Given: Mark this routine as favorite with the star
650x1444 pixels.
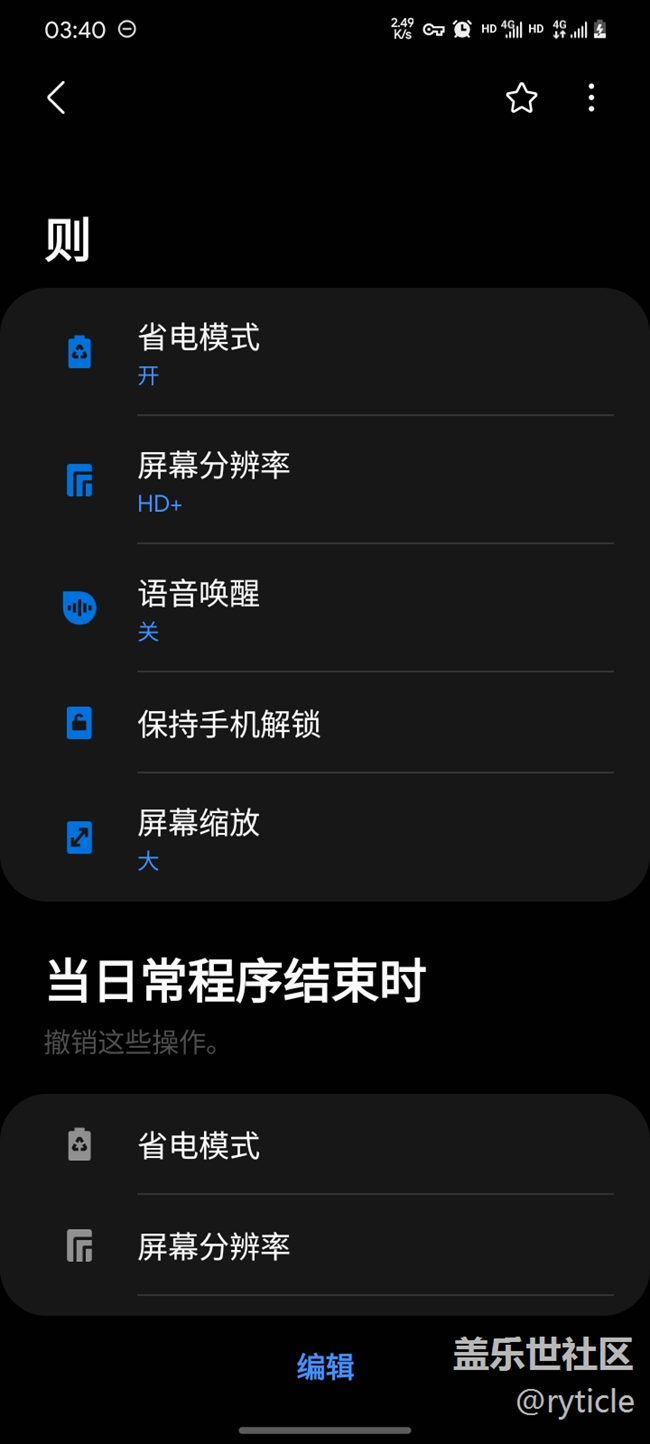Looking at the screenshot, I should [x=521, y=98].
